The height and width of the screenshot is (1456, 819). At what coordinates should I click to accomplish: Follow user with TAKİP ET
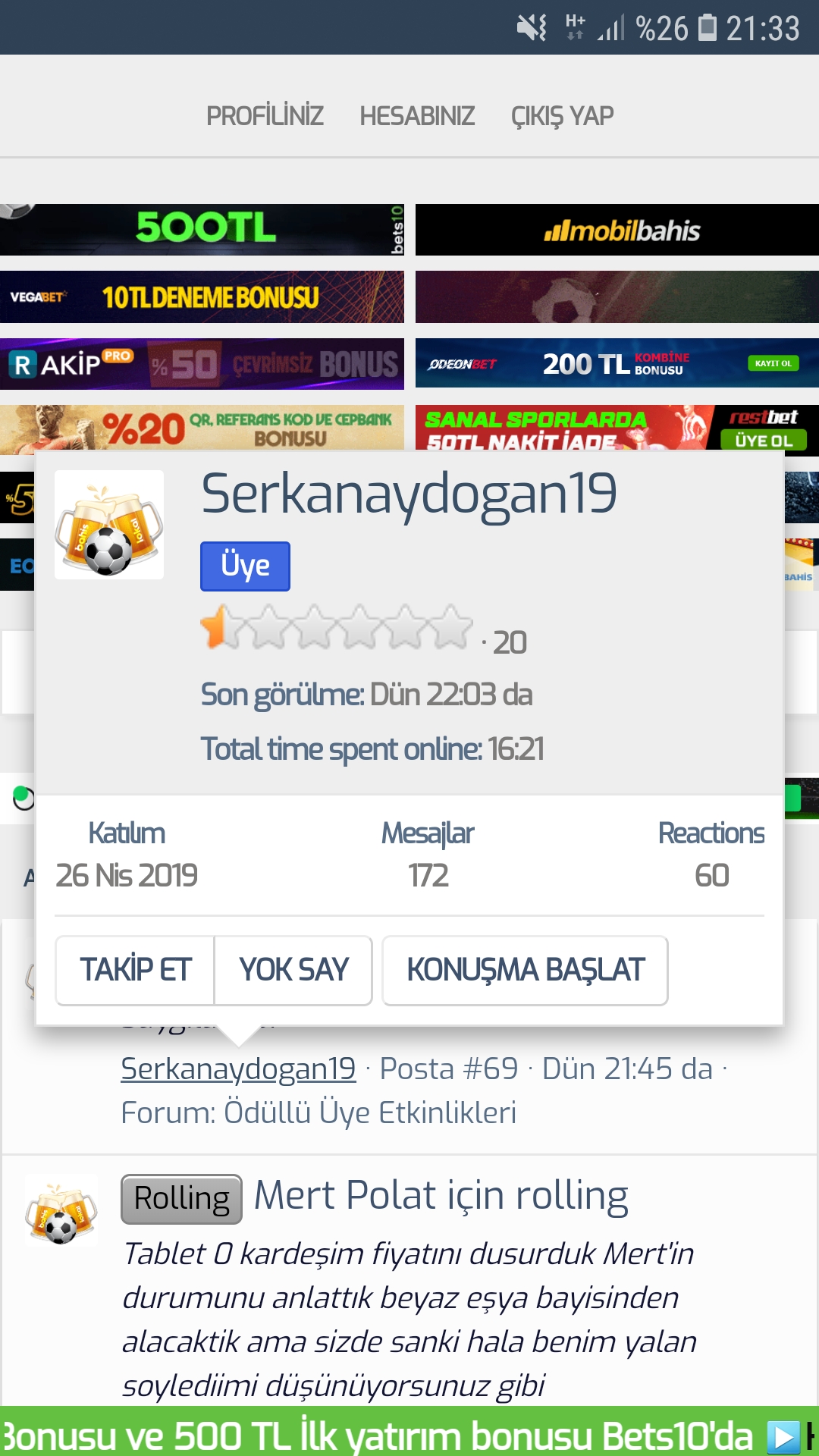coord(135,970)
